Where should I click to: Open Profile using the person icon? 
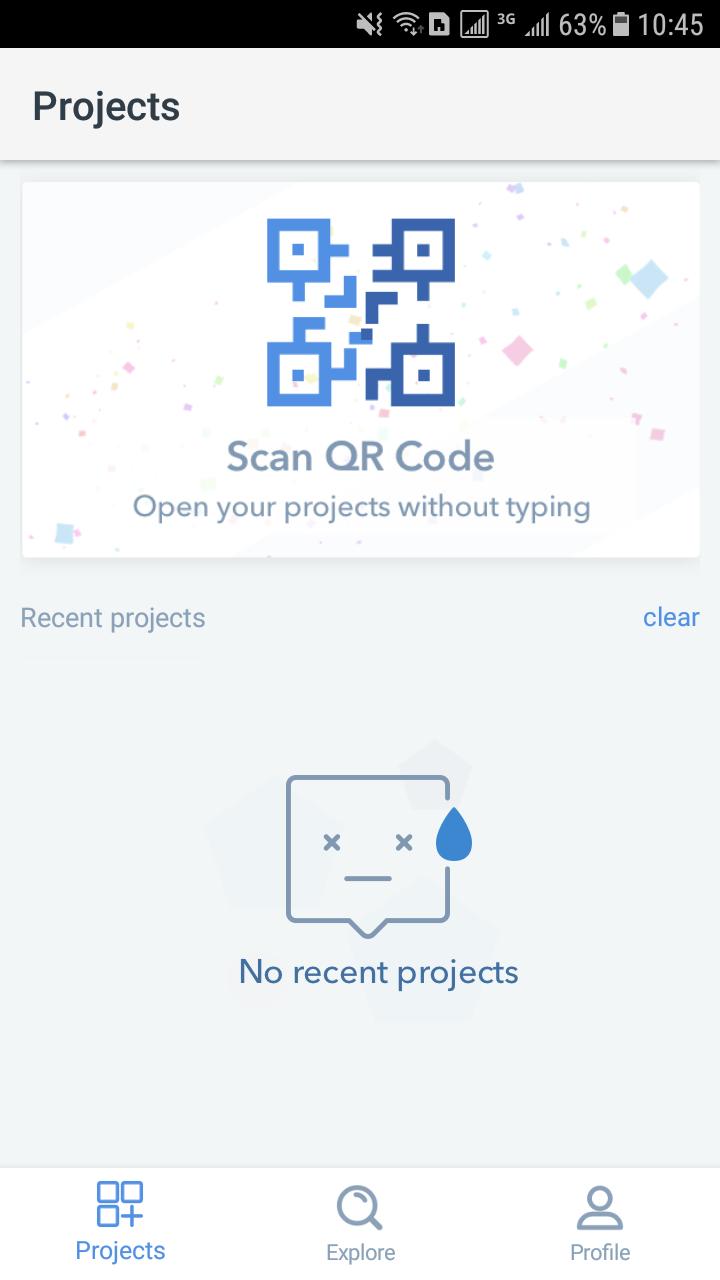(x=598, y=1205)
